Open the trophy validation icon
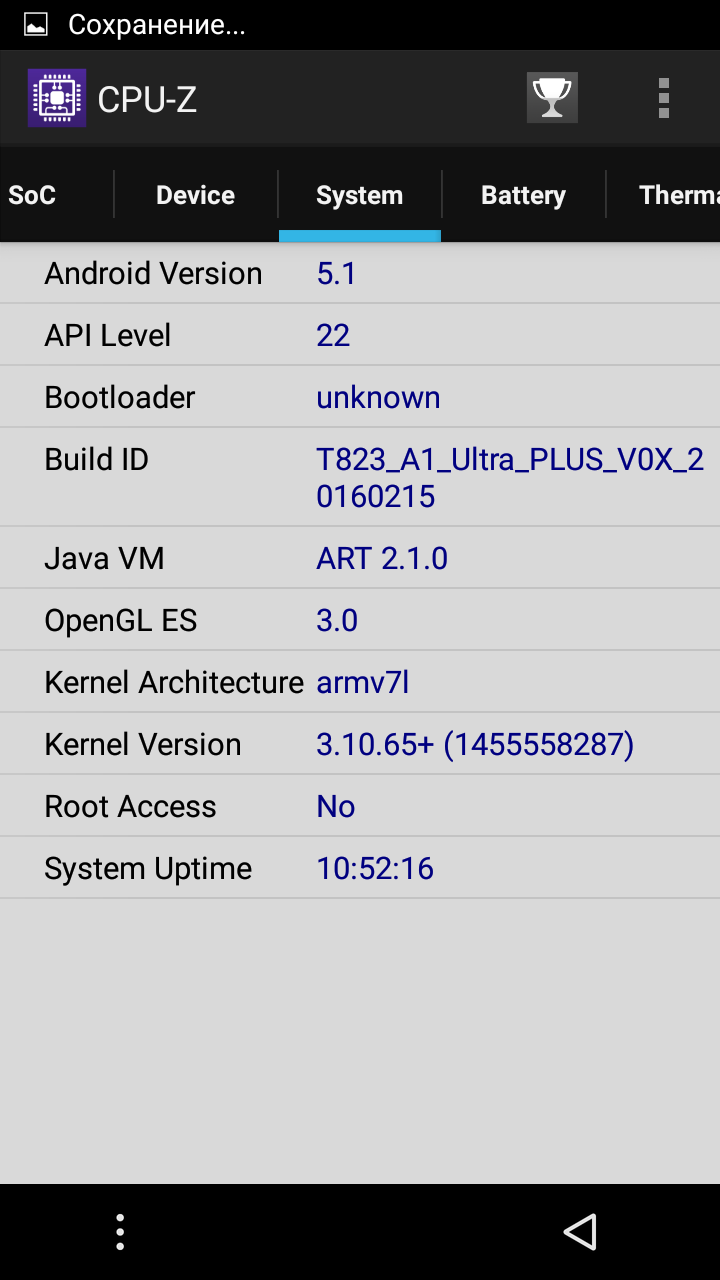This screenshot has height=1280, width=720. point(552,98)
